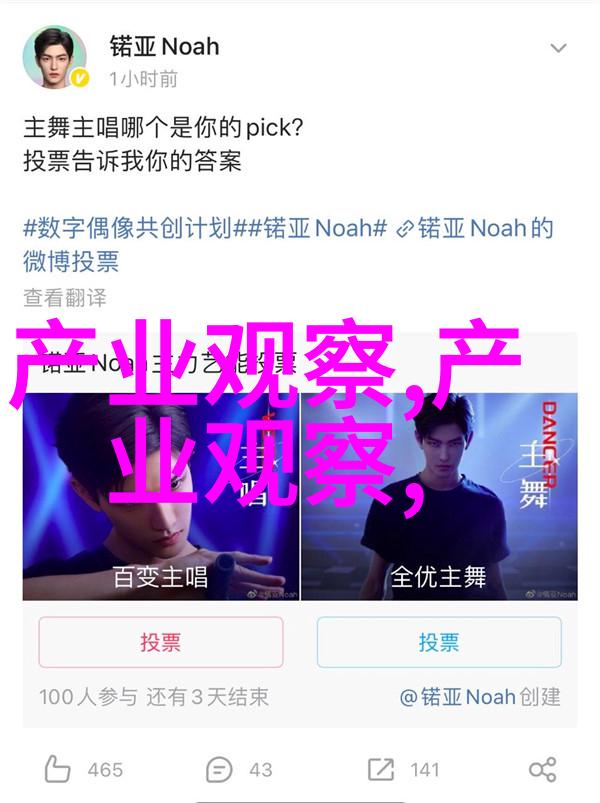Expand the post options chevron
Screen dimensions: 600x803
[559, 48]
